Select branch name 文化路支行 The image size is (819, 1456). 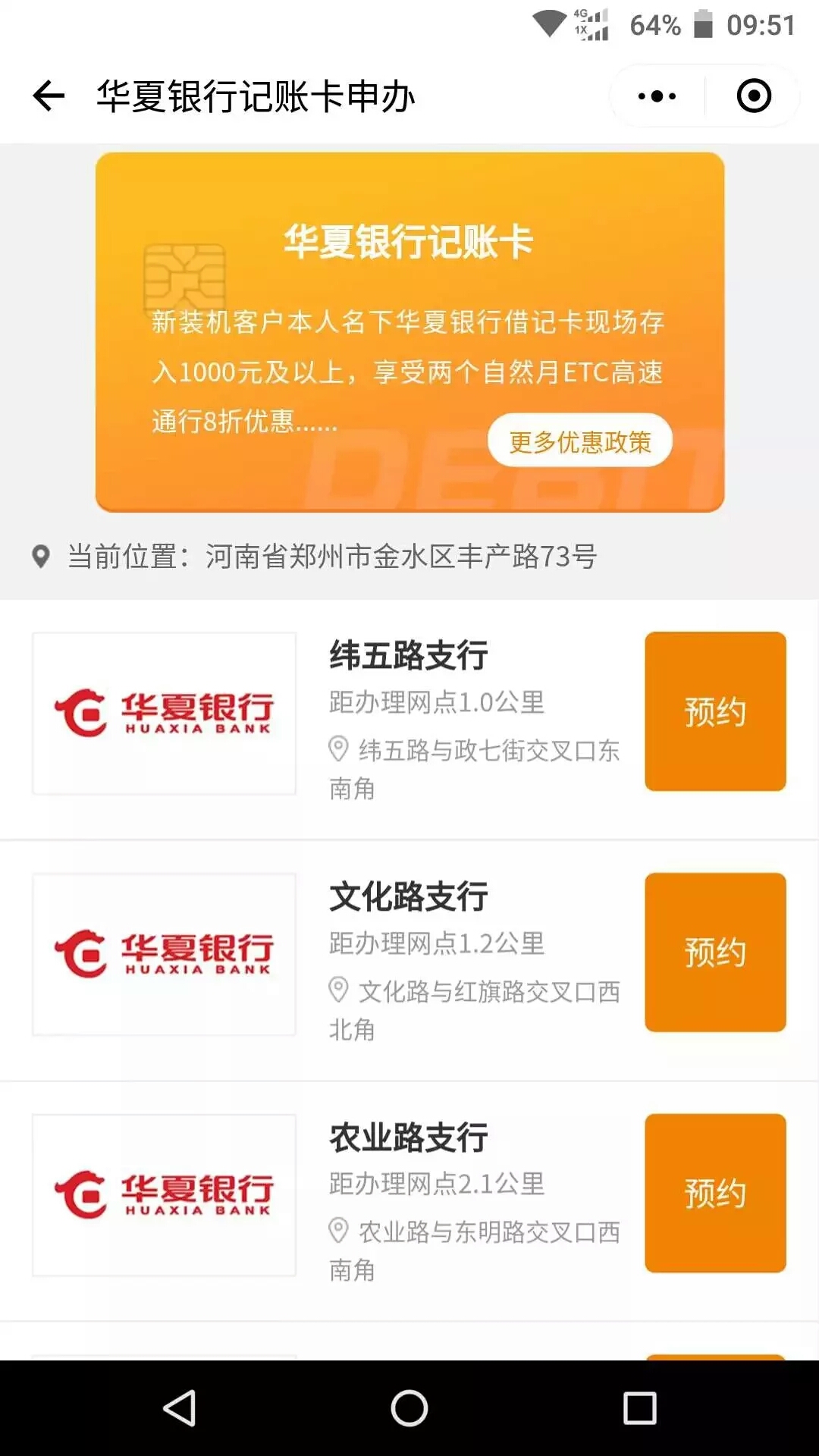click(408, 895)
